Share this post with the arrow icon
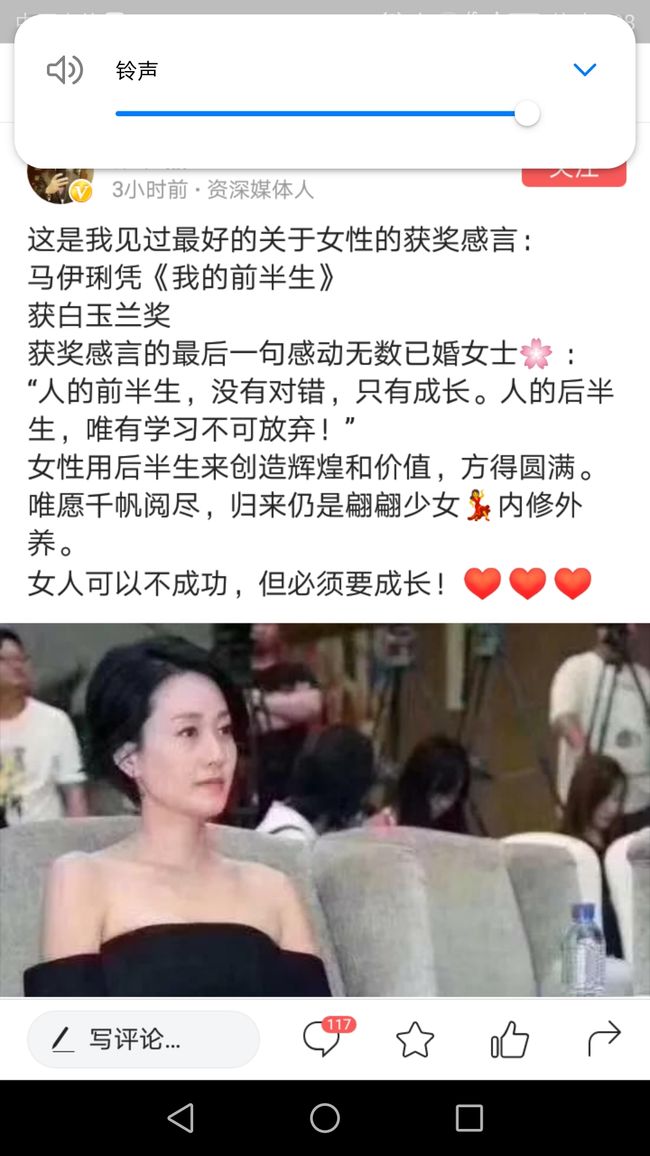The width and height of the screenshot is (650, 1156). point(604,1039)
